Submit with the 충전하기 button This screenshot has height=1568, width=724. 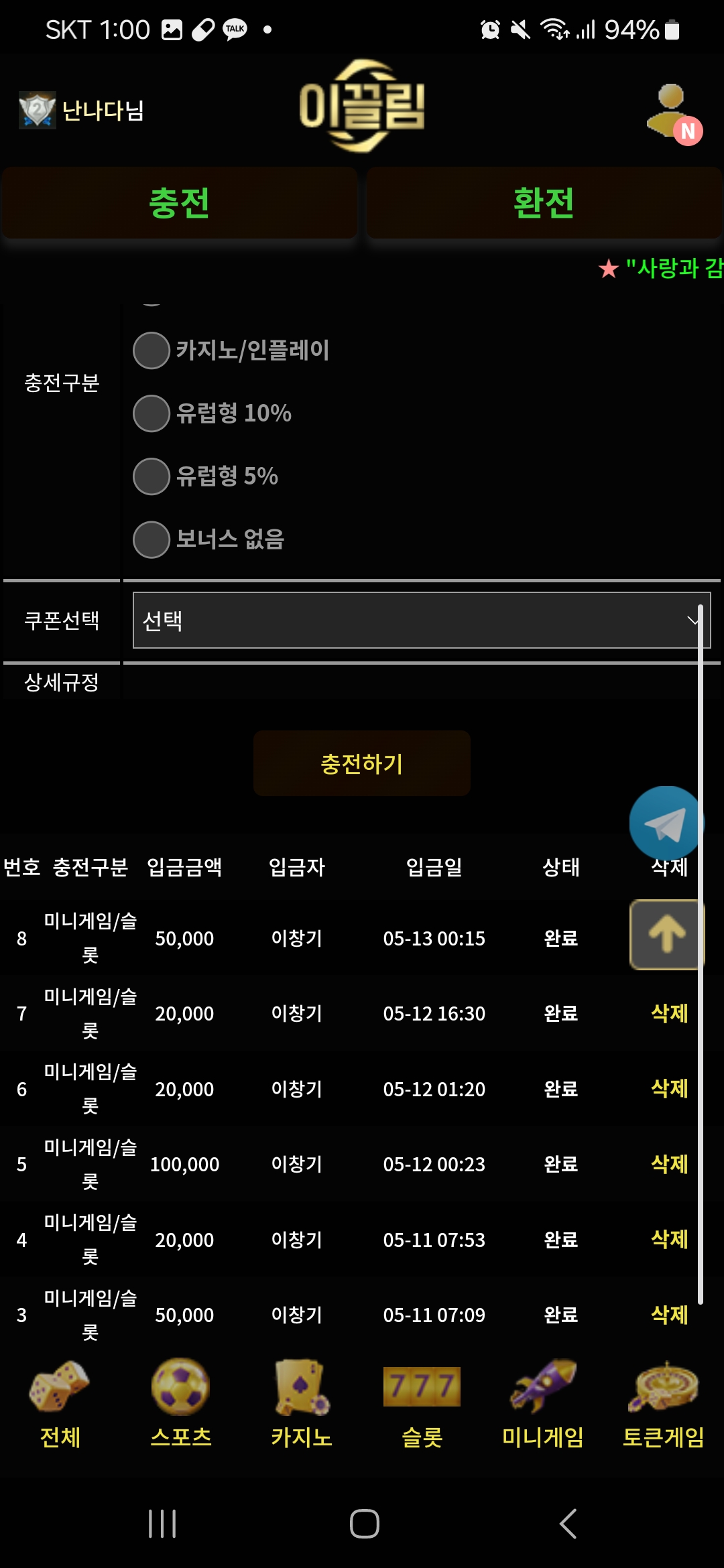(x=361, y=764)
